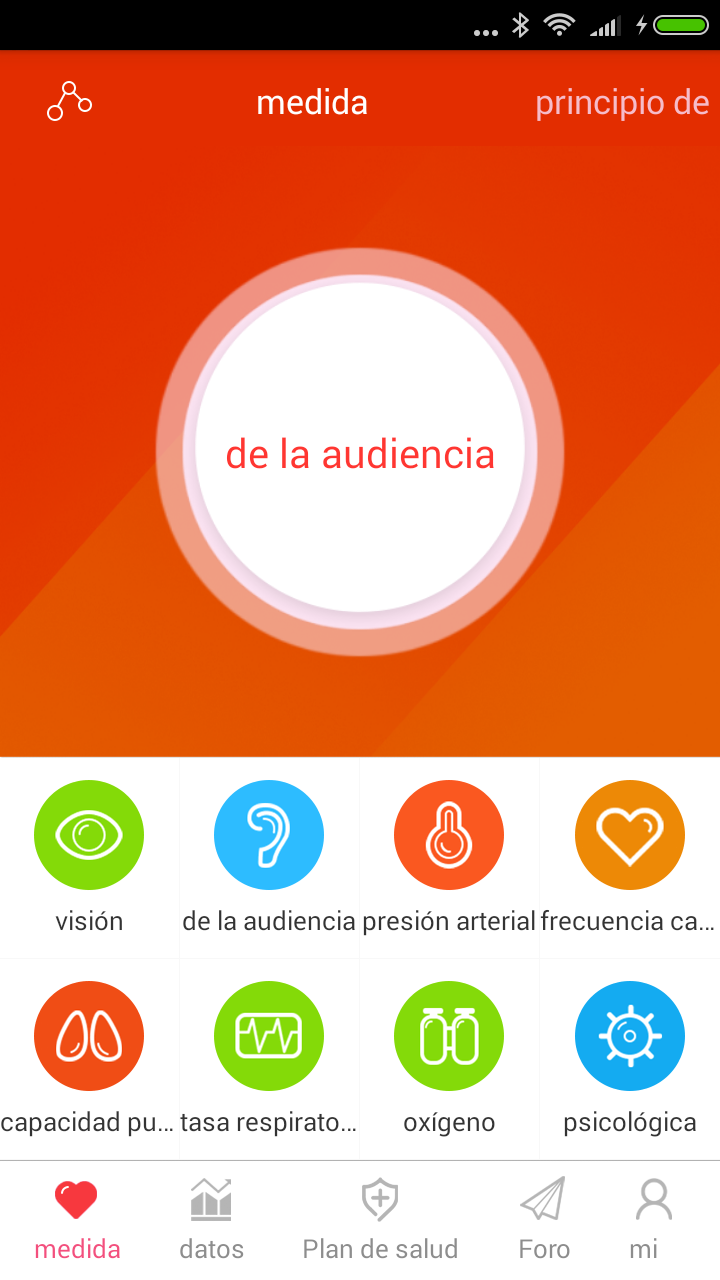The image size is (720, 1280).
Task: Open the Plan de salud shield icon
Action: coord(380,1196)
